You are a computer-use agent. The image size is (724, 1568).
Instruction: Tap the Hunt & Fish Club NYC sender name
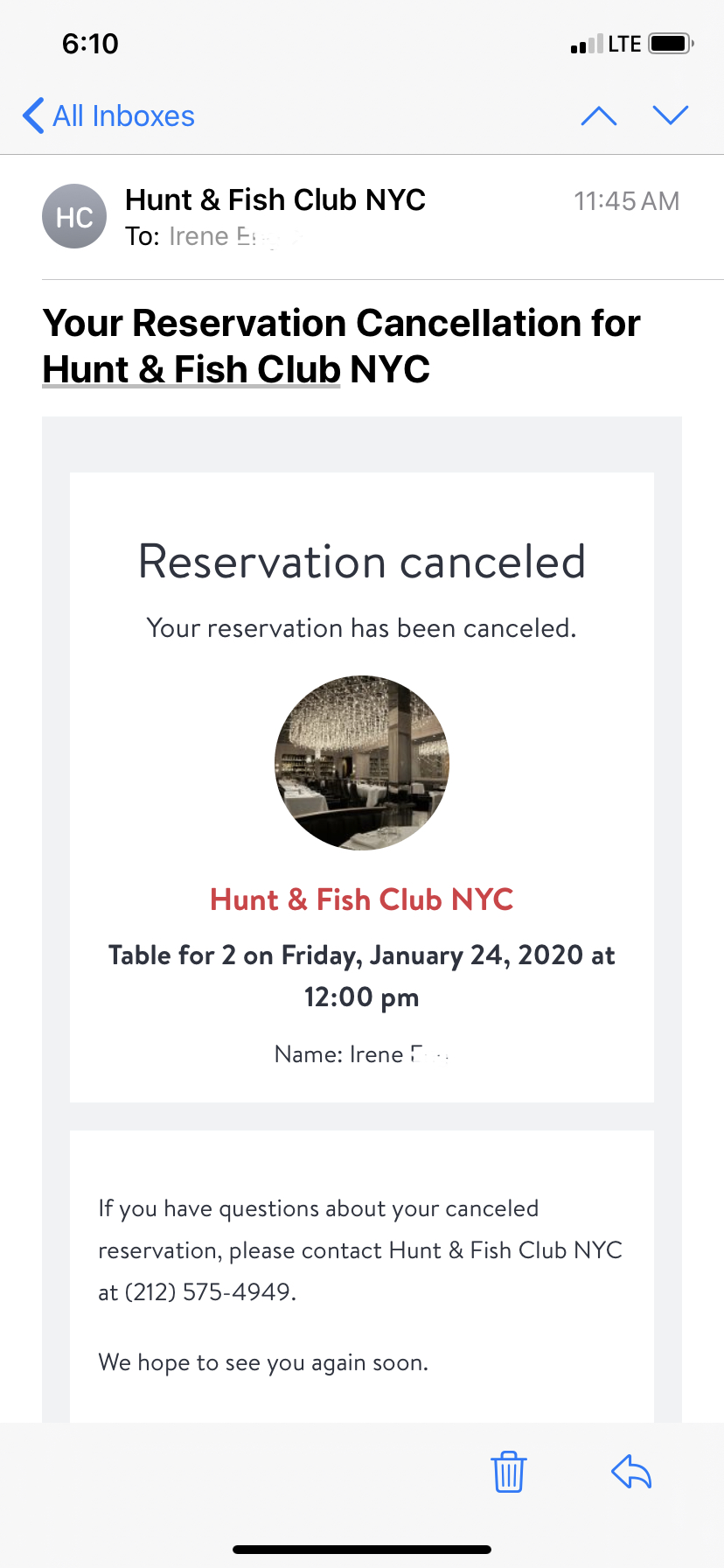click(275, 199)
